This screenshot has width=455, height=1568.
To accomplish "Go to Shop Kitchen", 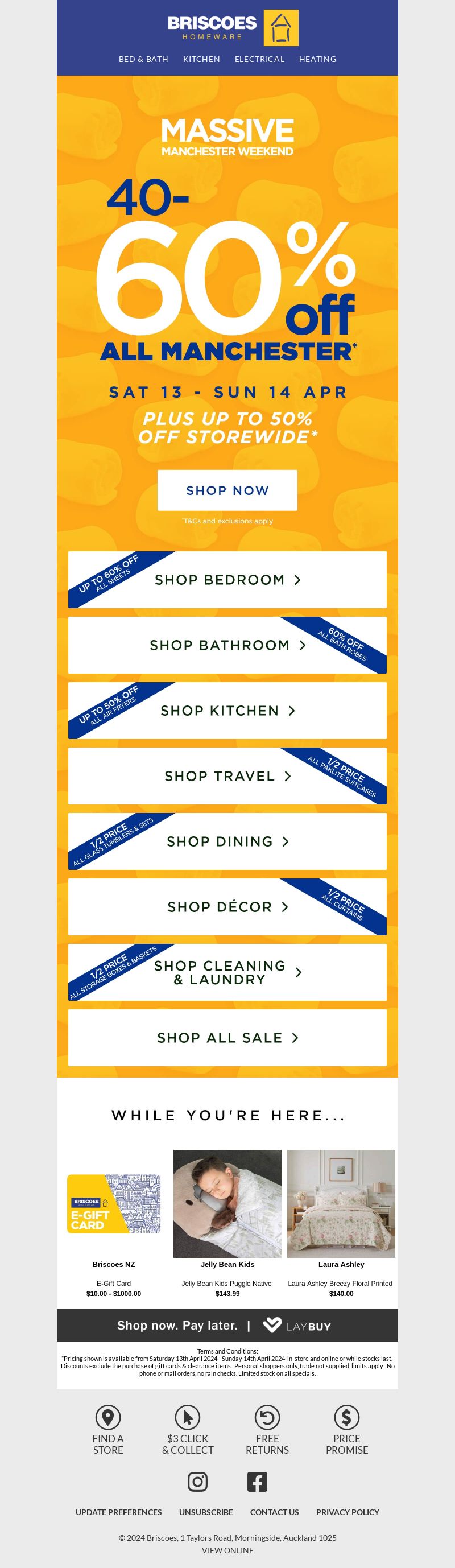I will click(x=227, y=711).
